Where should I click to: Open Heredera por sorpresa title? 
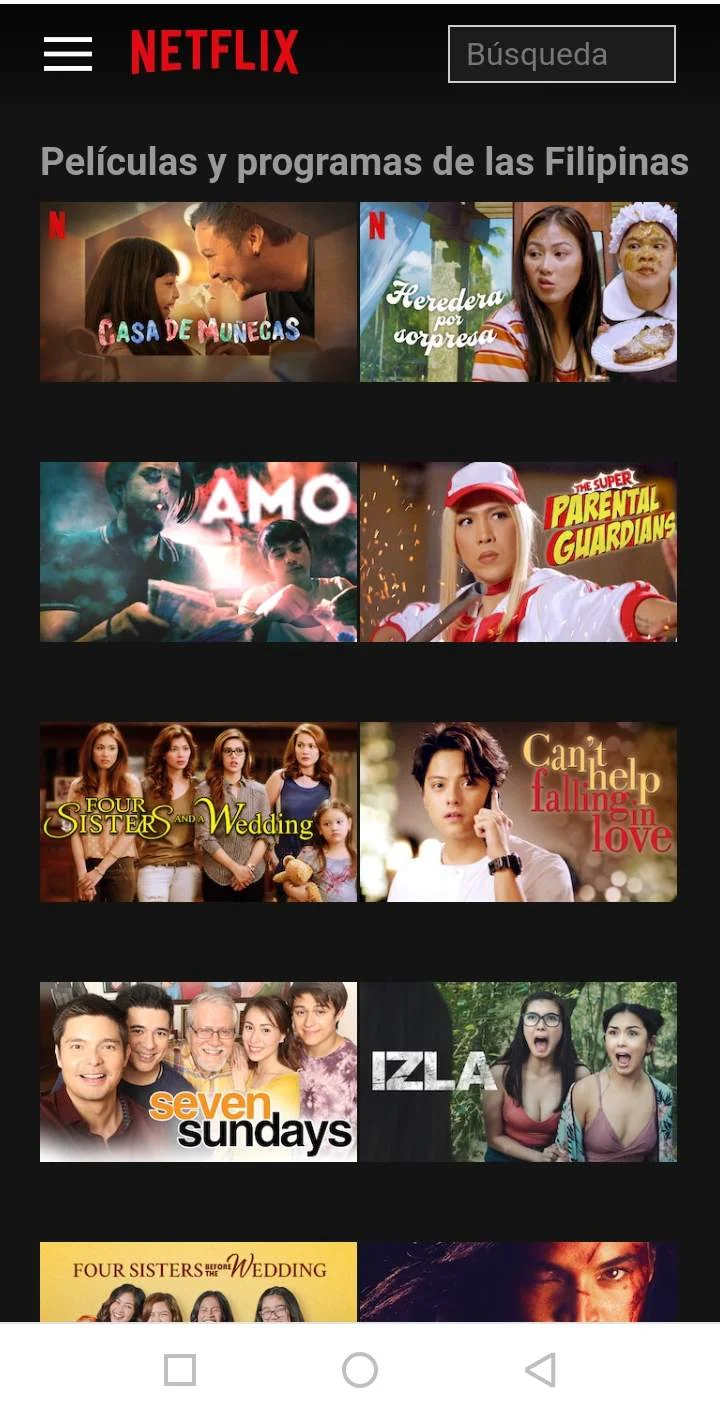[518, 292]
